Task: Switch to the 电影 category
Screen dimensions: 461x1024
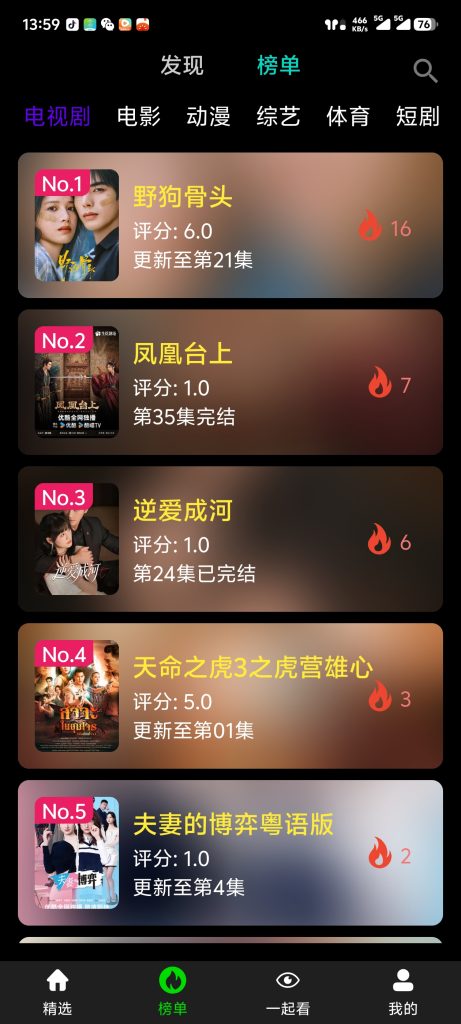Action: pos(138,116)
